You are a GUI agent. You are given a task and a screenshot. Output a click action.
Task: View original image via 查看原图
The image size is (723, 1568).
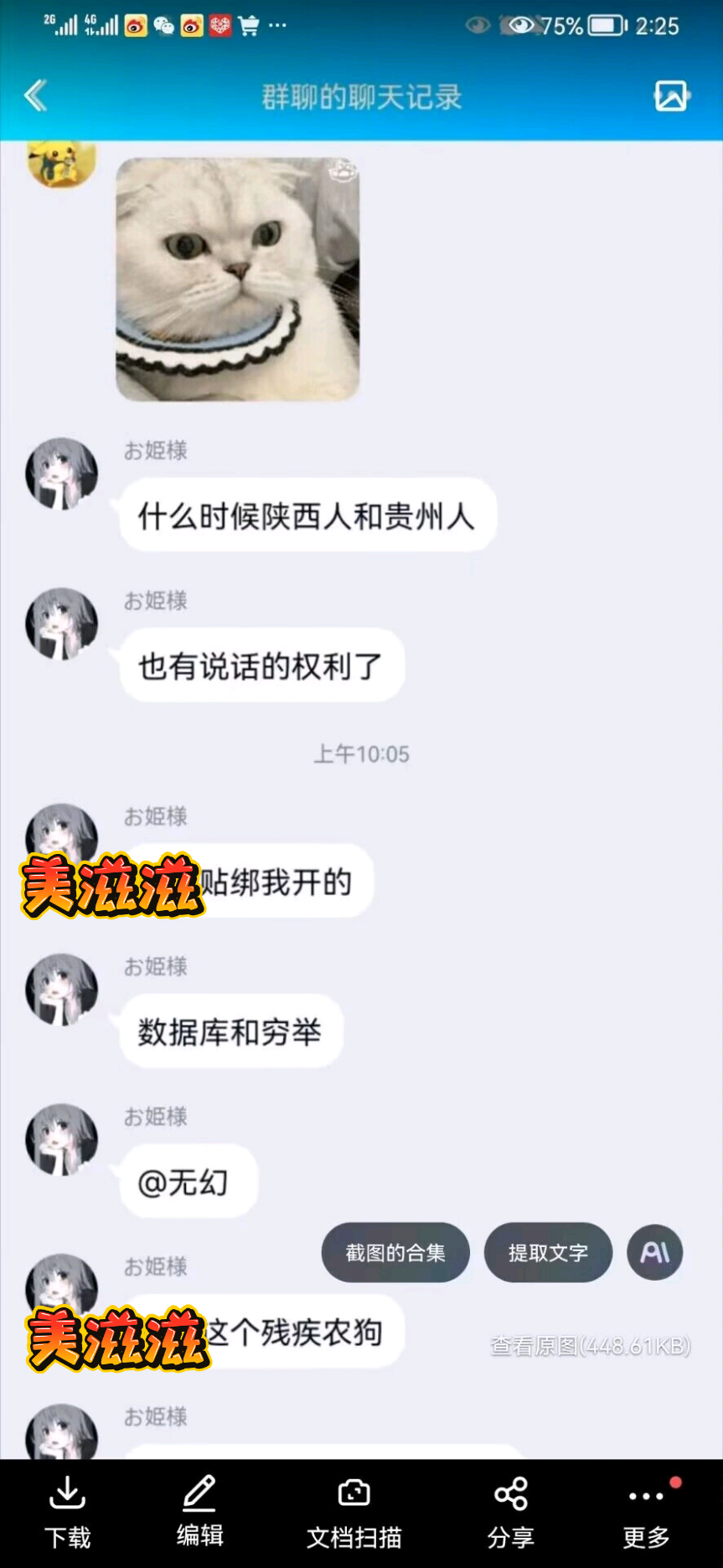point(591,1346)
